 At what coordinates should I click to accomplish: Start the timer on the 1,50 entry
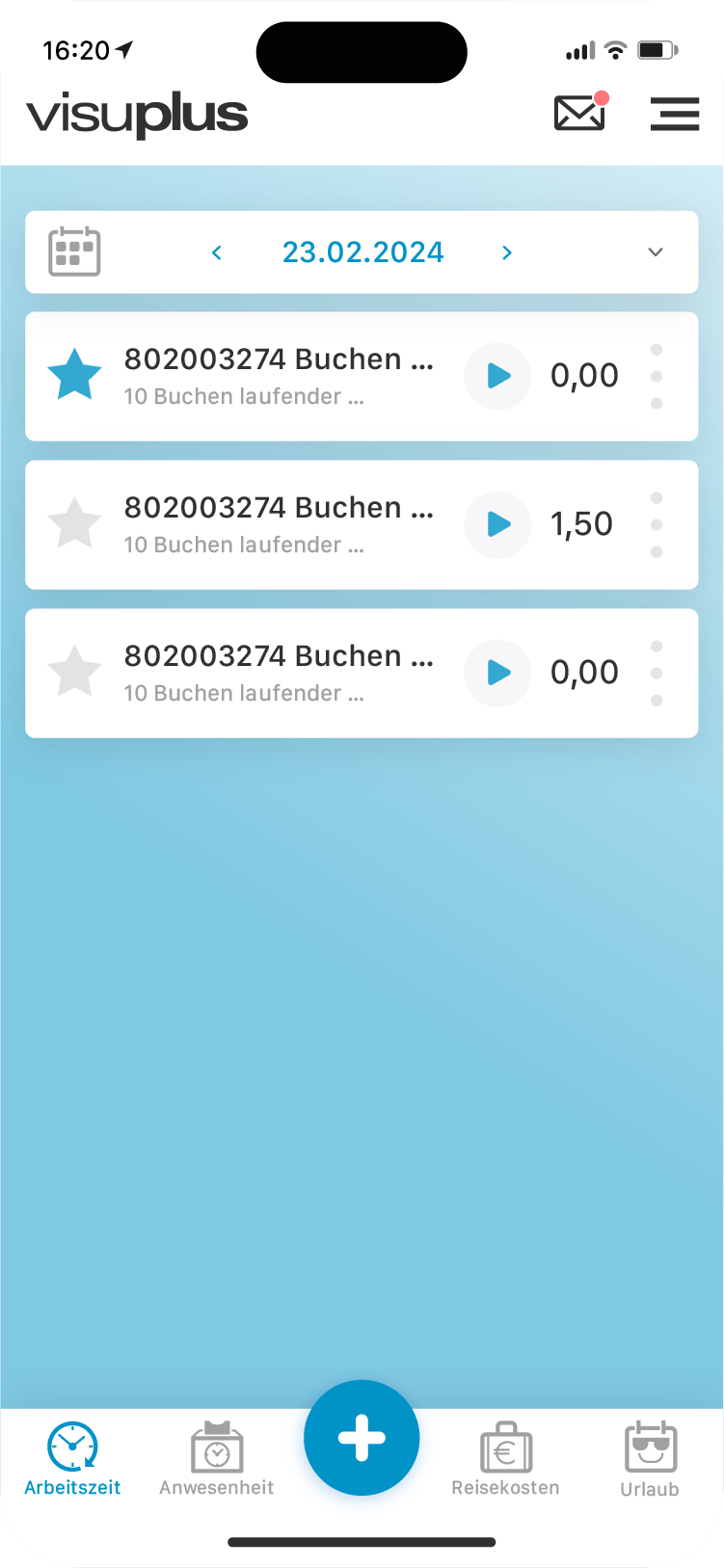(497, 524)
